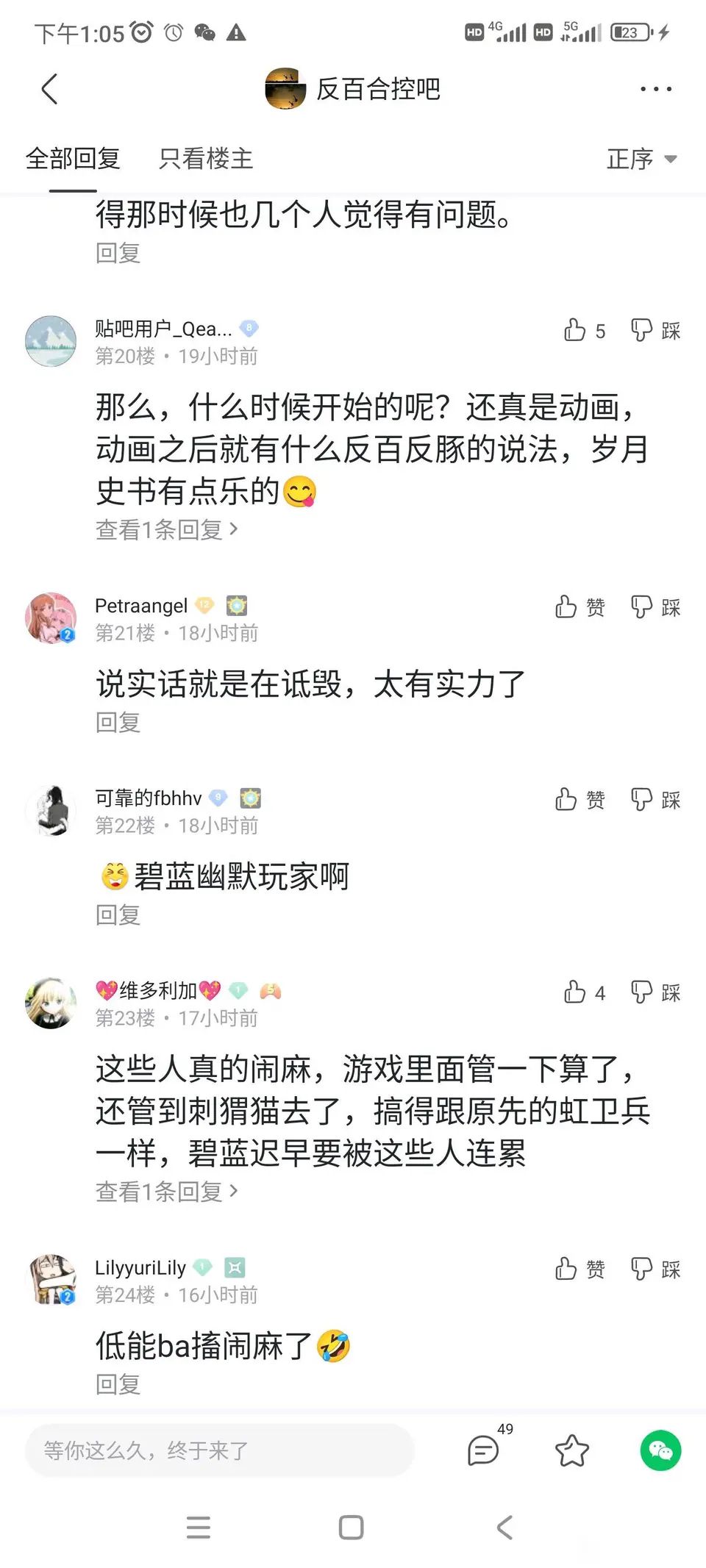Dislike Petraangel's comment with 踩
This screenshot has height=1568, width=706.
coord(655,607)
